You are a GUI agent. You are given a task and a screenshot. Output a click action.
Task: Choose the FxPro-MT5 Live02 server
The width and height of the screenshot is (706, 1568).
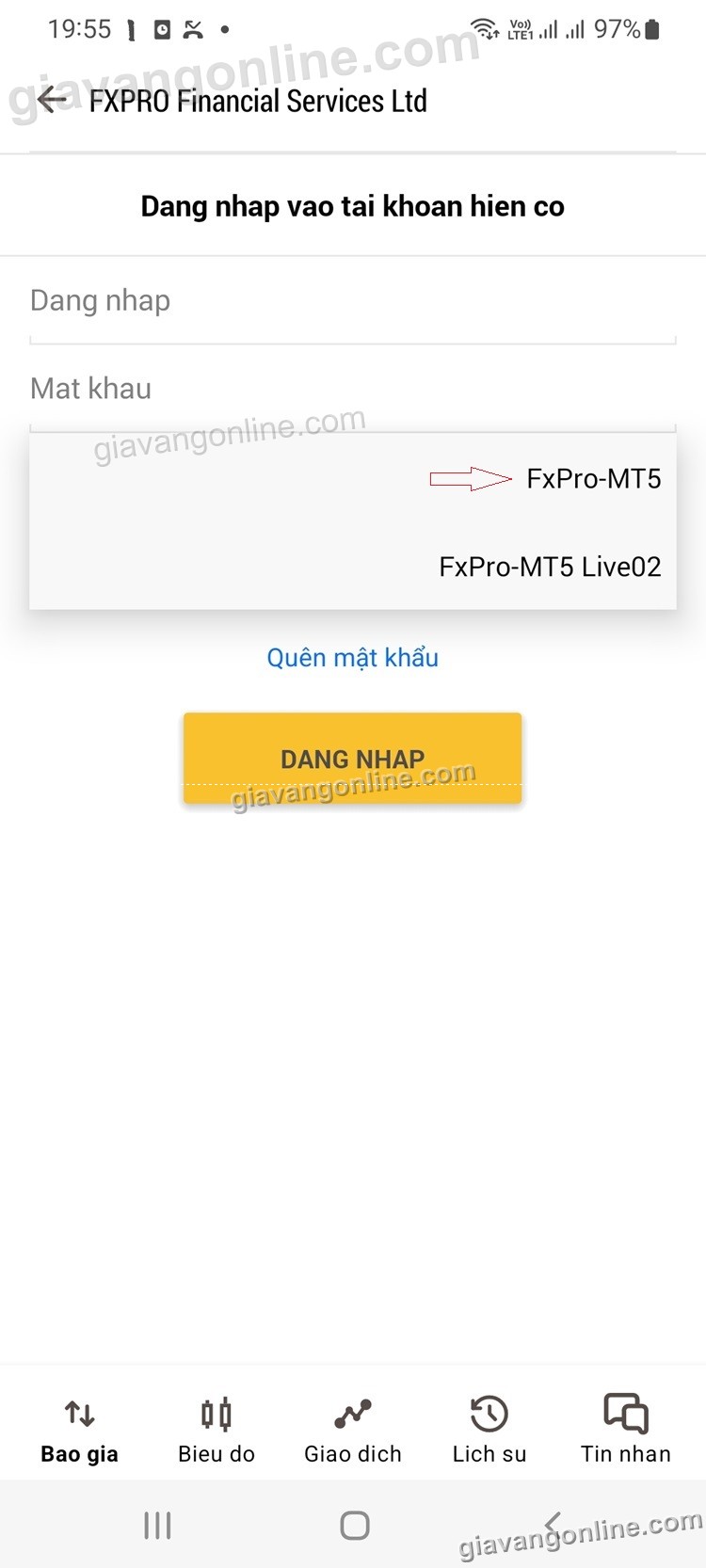click(x=550, y=567)
